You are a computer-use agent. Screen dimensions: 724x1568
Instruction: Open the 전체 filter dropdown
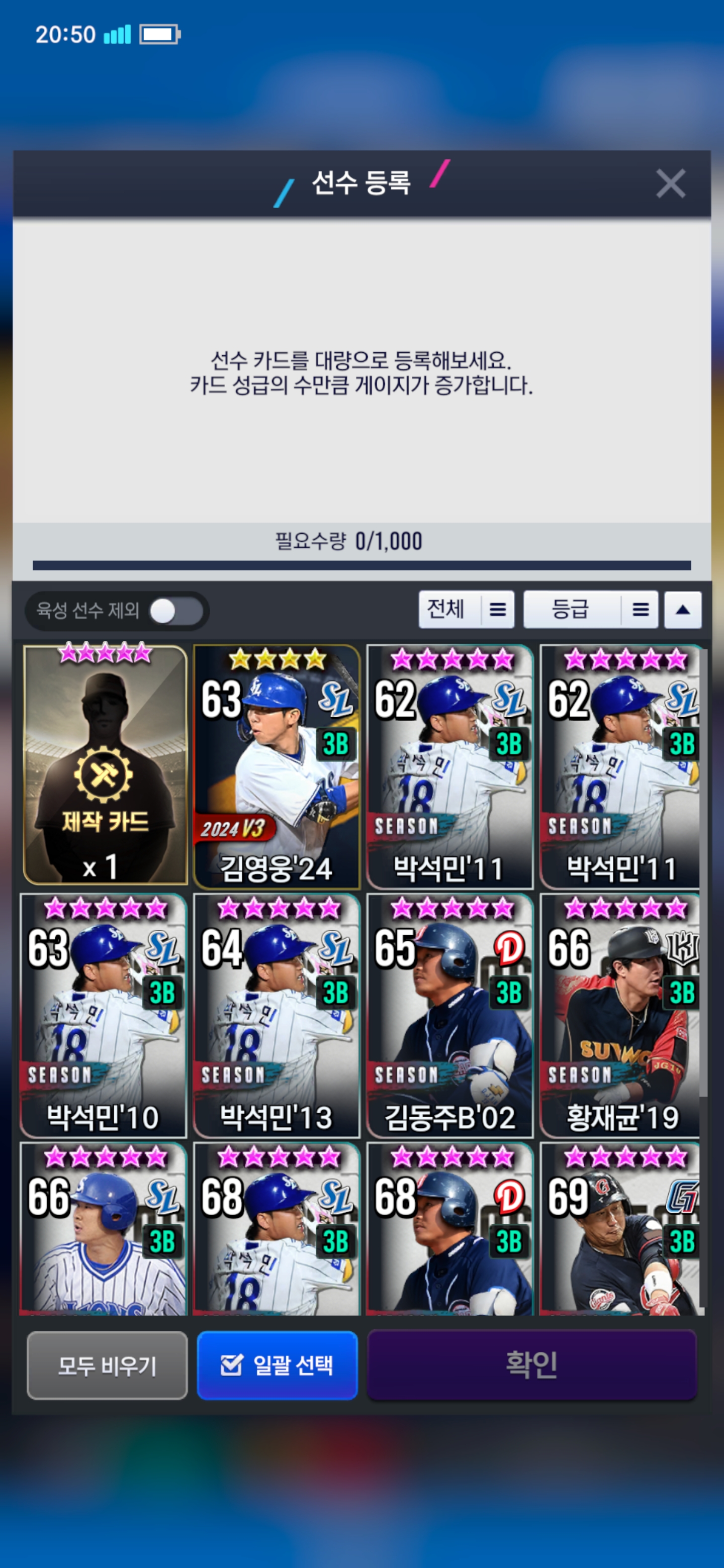[466, 609]
